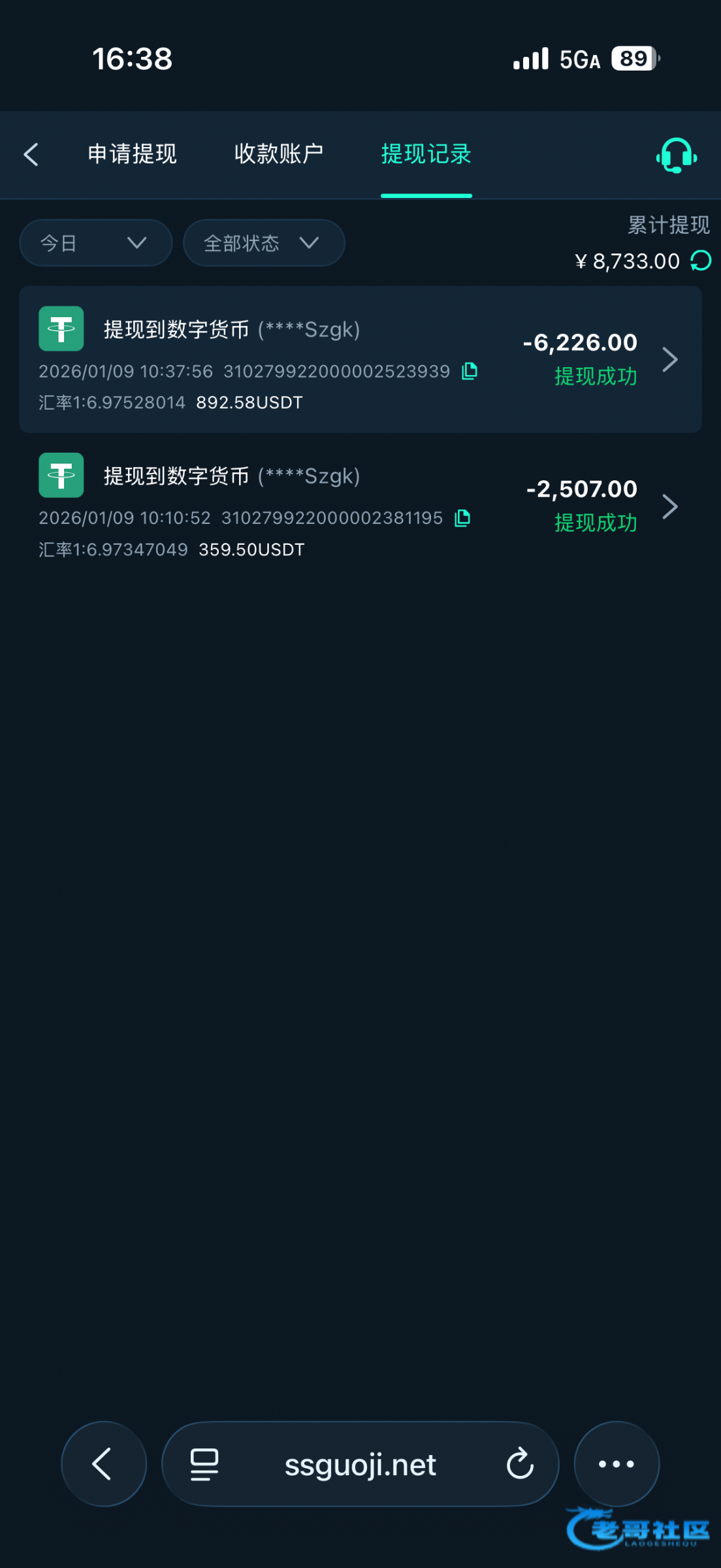Switch to the 收款账户 tab

coord(279,155)
